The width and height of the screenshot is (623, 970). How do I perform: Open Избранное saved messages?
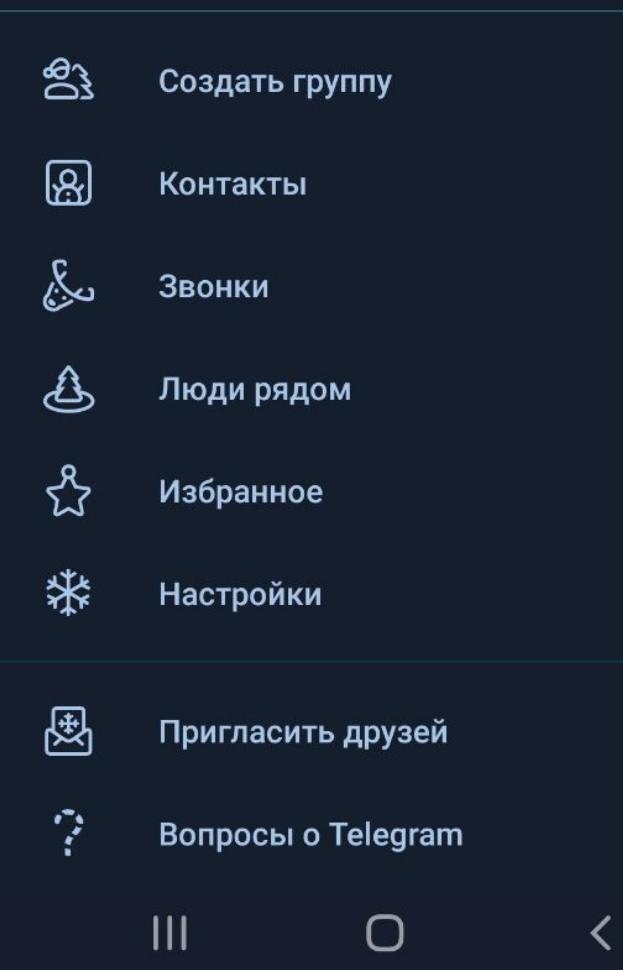pyautogui.click(x=240, y=493)
